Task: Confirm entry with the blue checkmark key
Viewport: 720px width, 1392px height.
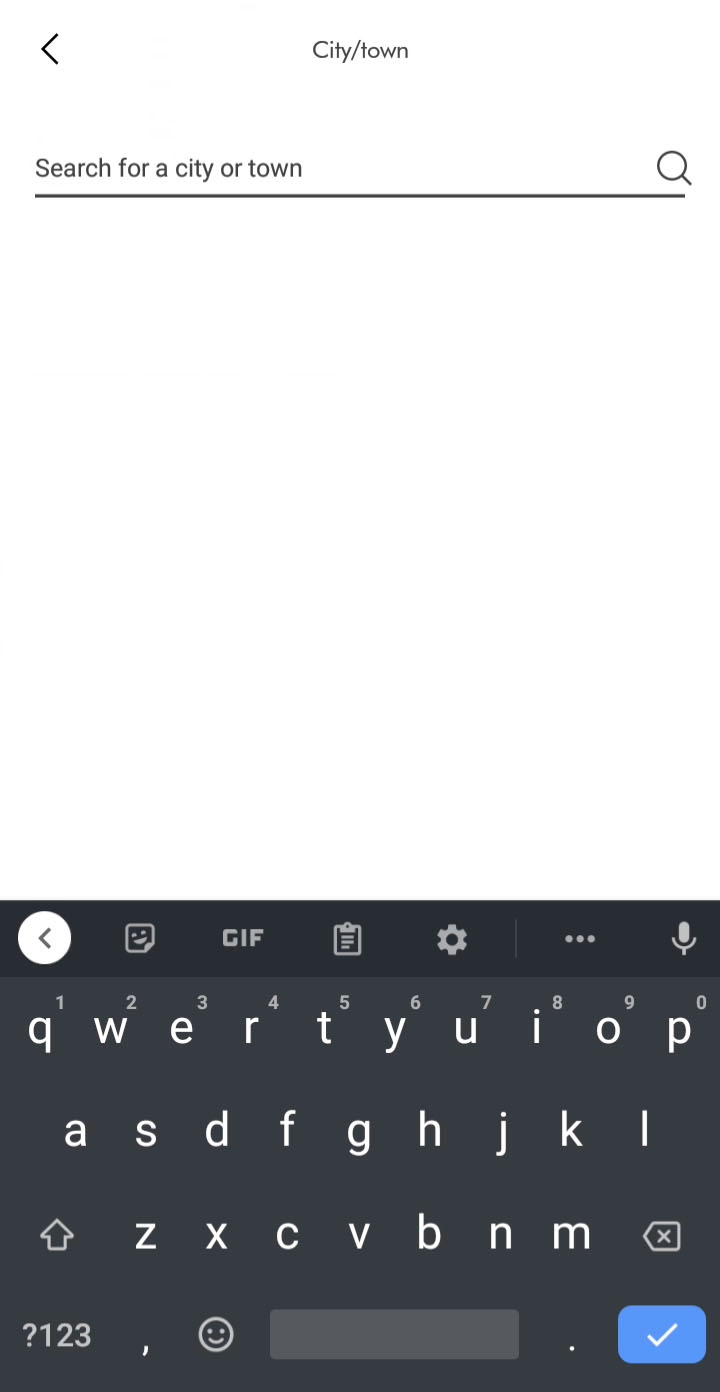Action: [x=662, y=1335]
